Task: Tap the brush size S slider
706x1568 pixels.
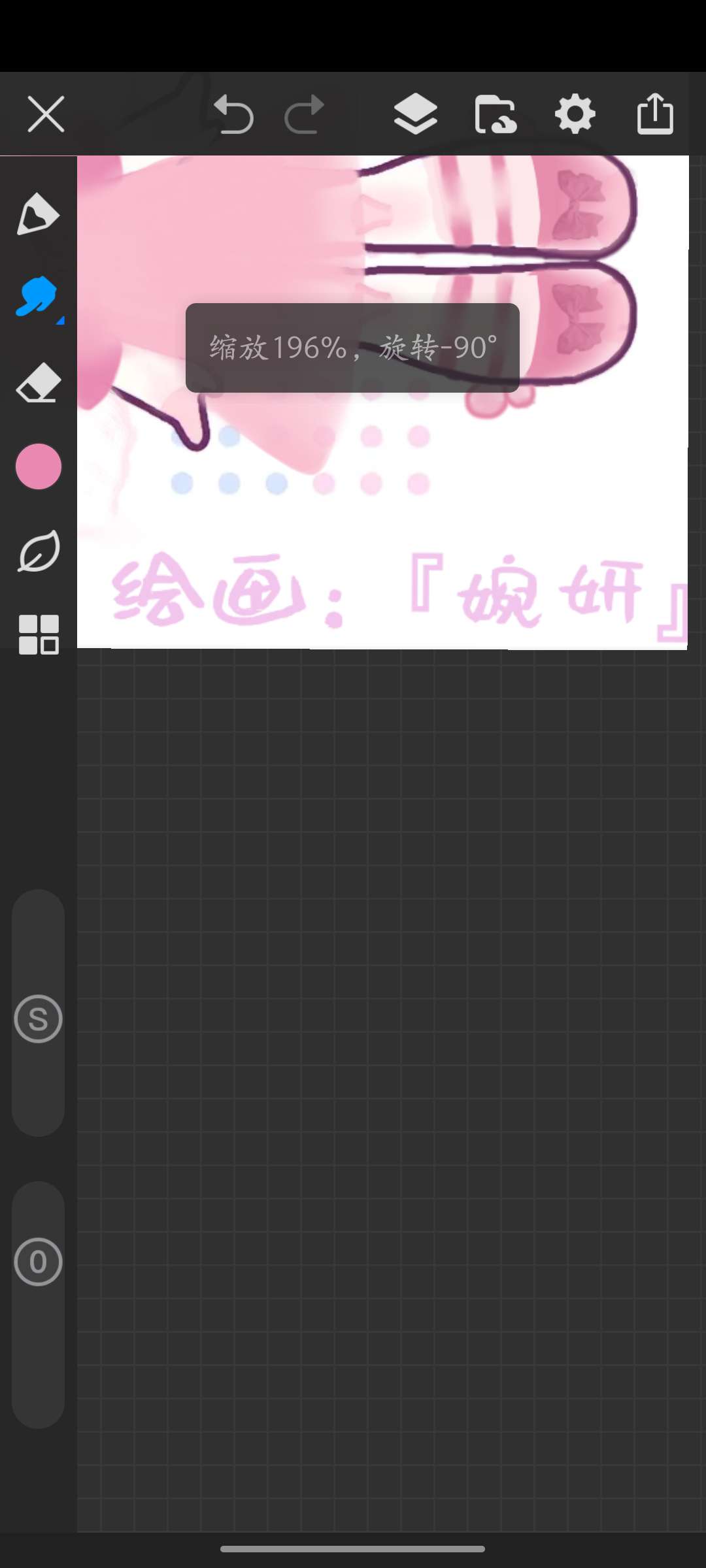Action: point(38,1019)
